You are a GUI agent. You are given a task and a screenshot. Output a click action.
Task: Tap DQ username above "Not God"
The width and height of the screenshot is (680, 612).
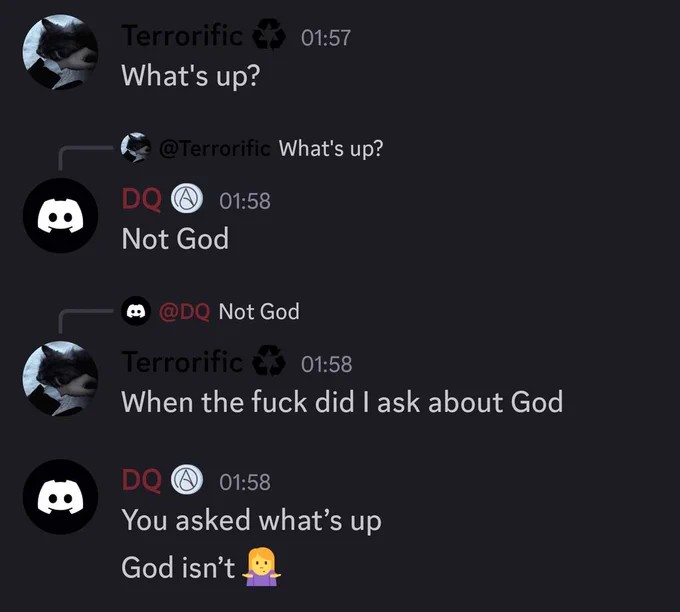[x=141, y=199]
